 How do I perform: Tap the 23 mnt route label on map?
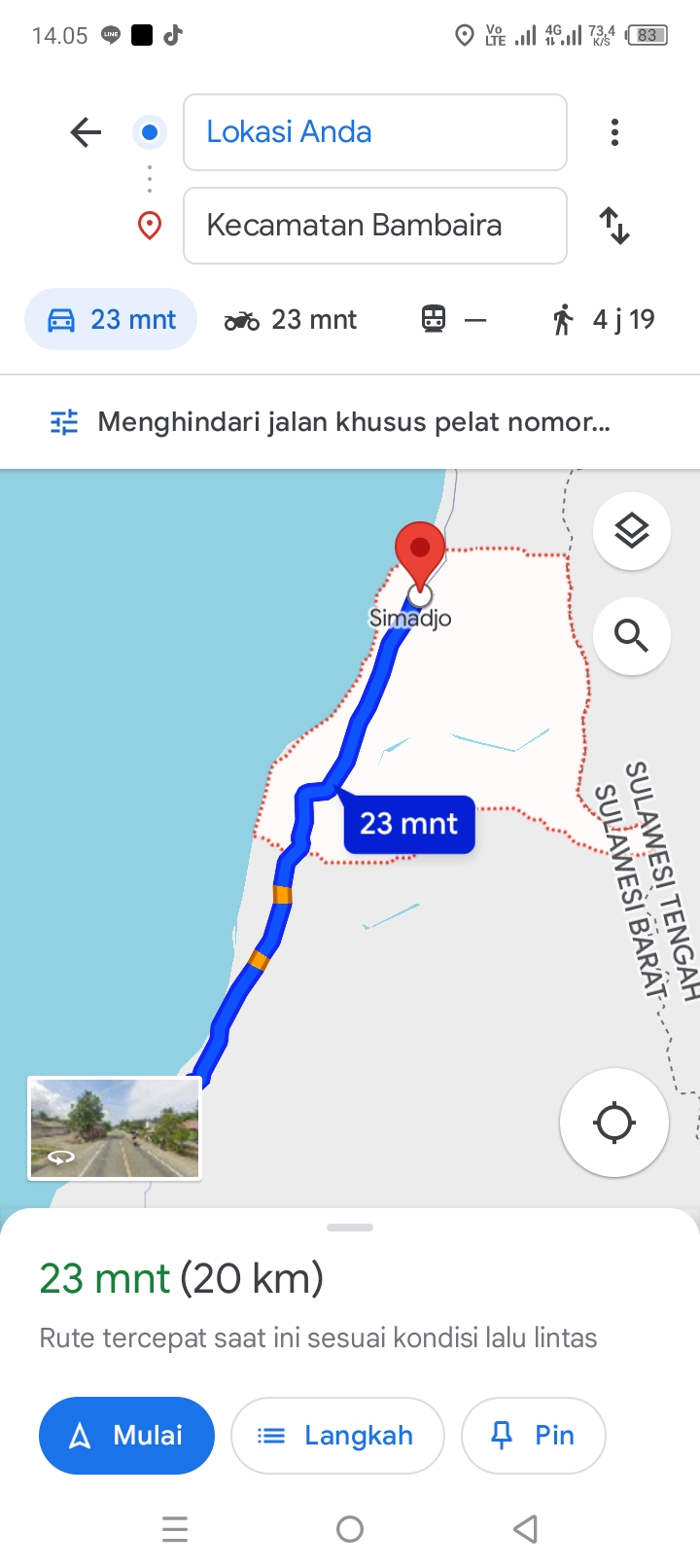408,824
